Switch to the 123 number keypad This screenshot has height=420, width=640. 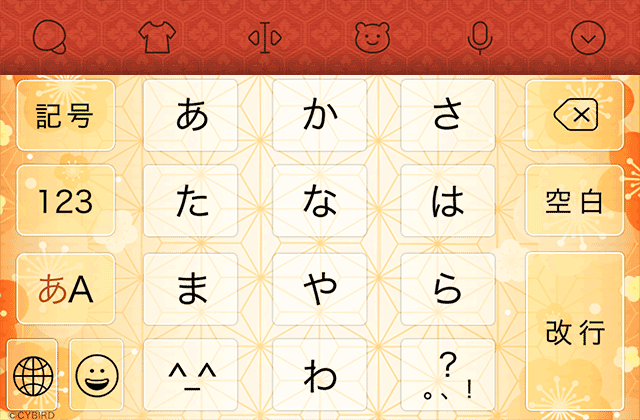[x=64, y=203]
